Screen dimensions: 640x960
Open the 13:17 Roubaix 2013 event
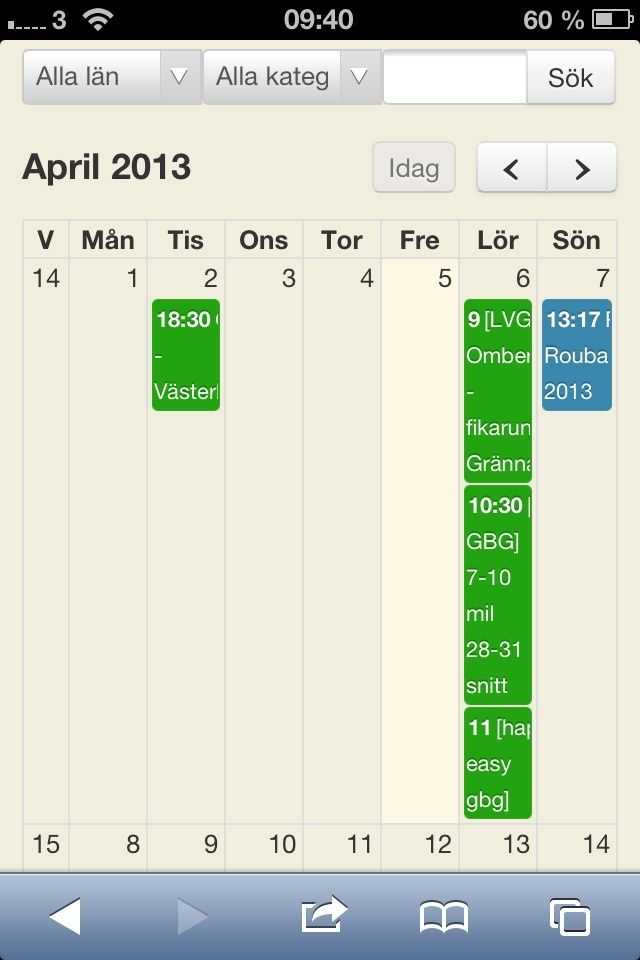[x=576, y=355]
